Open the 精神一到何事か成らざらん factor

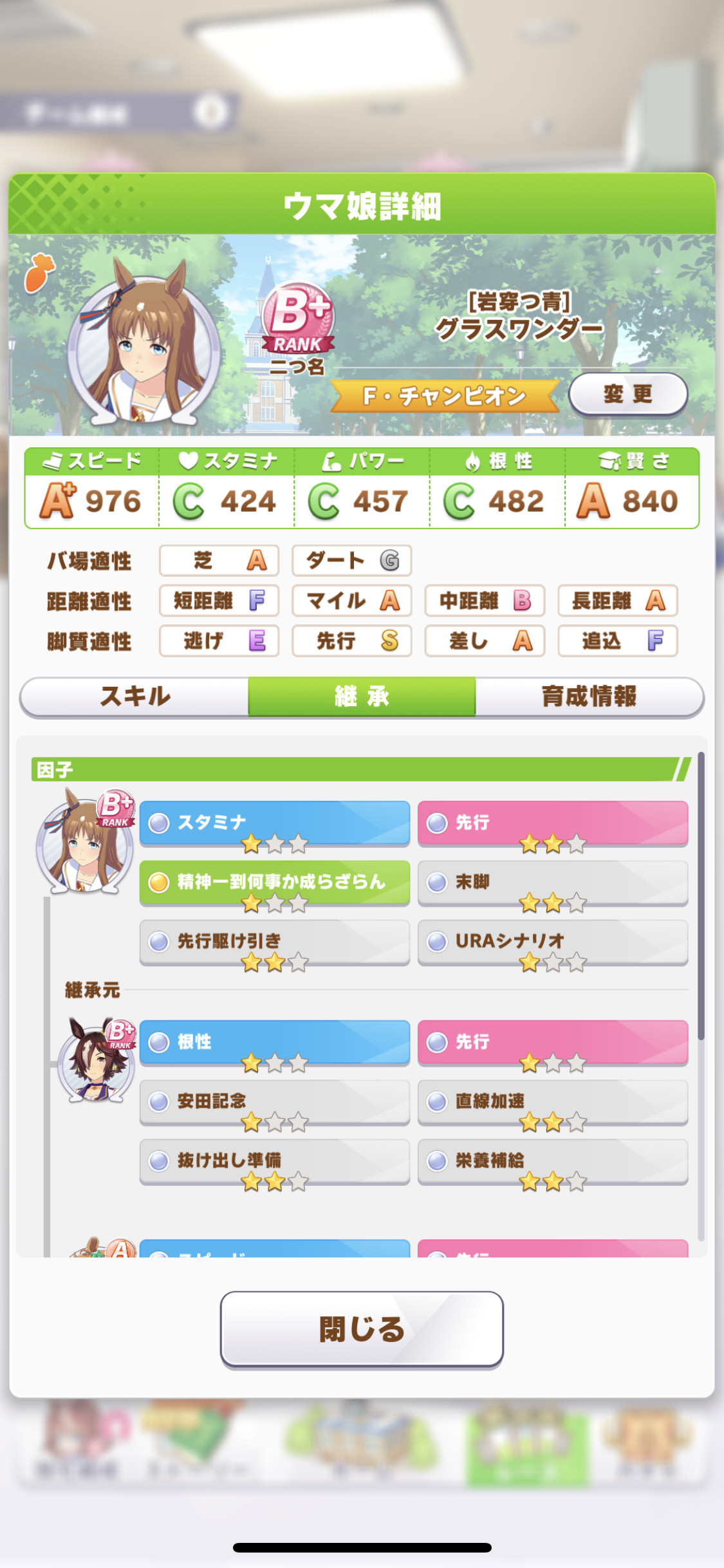[x=275, y=882]
